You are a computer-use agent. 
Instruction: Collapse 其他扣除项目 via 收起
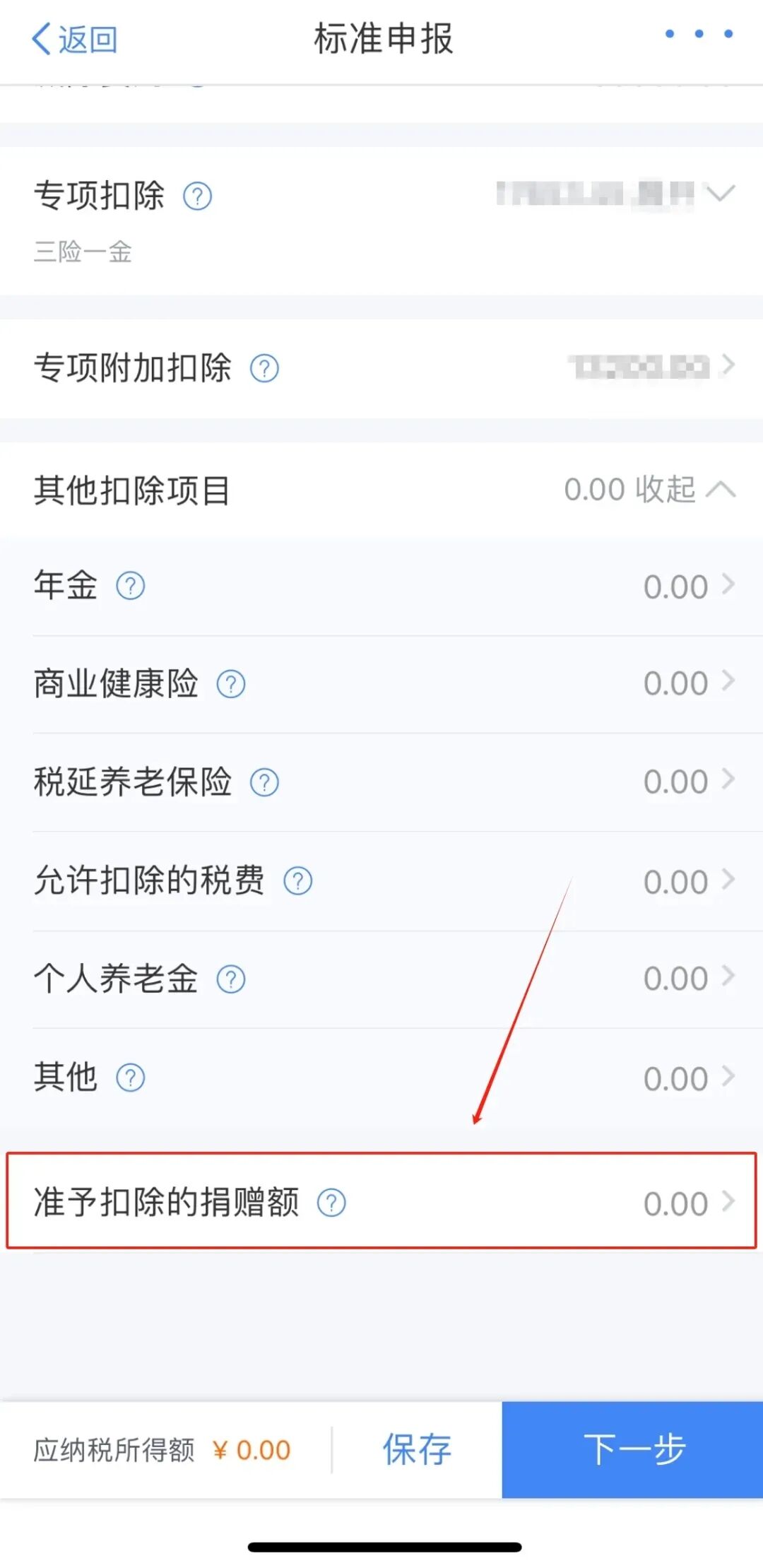tap(665, 490)
